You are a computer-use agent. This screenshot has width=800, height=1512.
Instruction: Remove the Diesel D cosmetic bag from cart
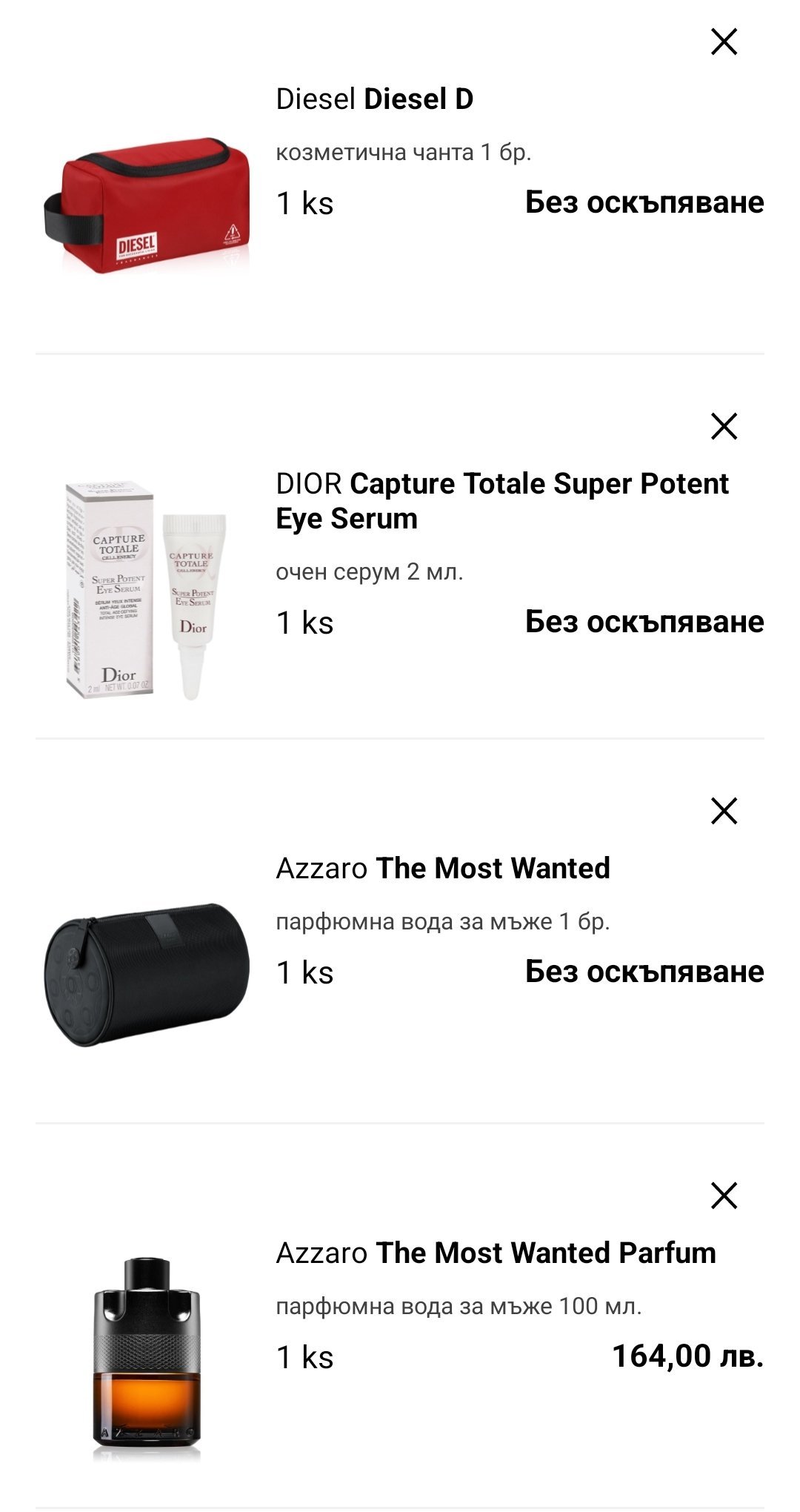pos(724,42)
